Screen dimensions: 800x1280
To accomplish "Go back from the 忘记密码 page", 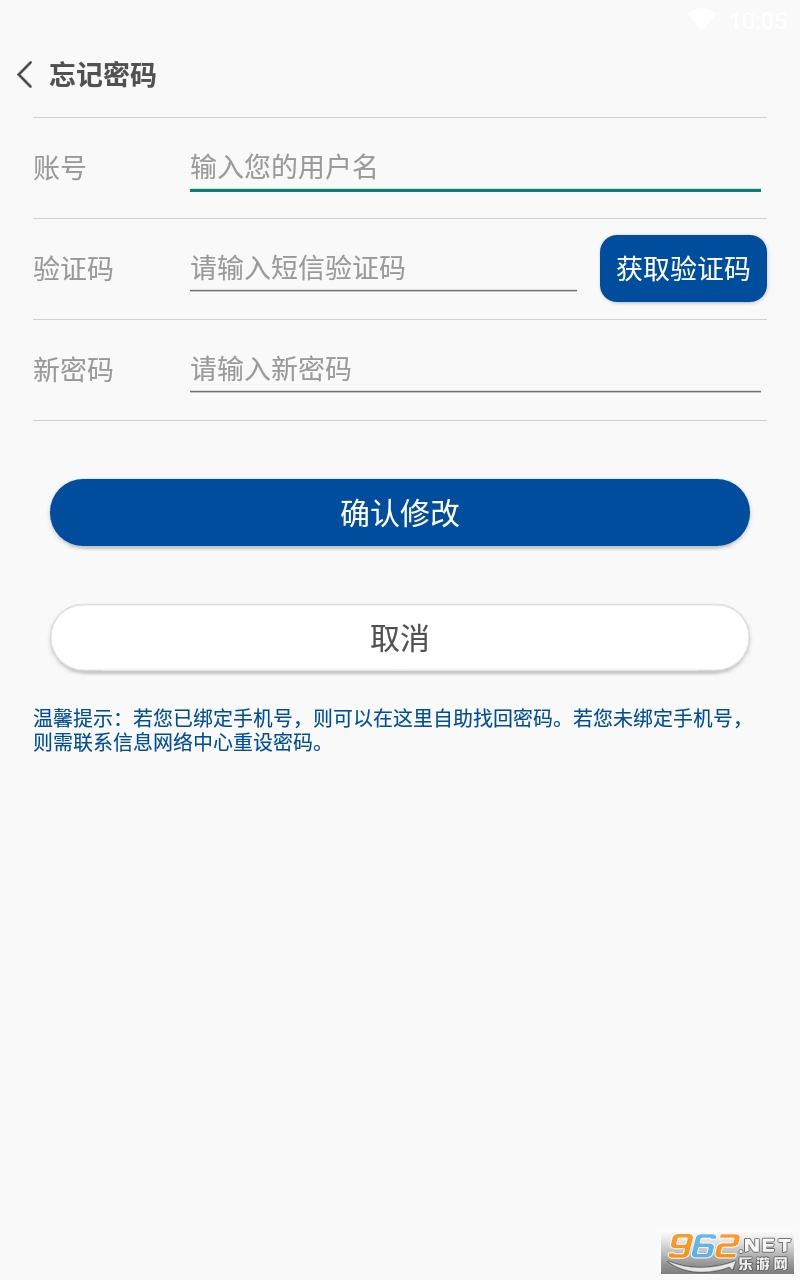I will click(x=26, y=75).
